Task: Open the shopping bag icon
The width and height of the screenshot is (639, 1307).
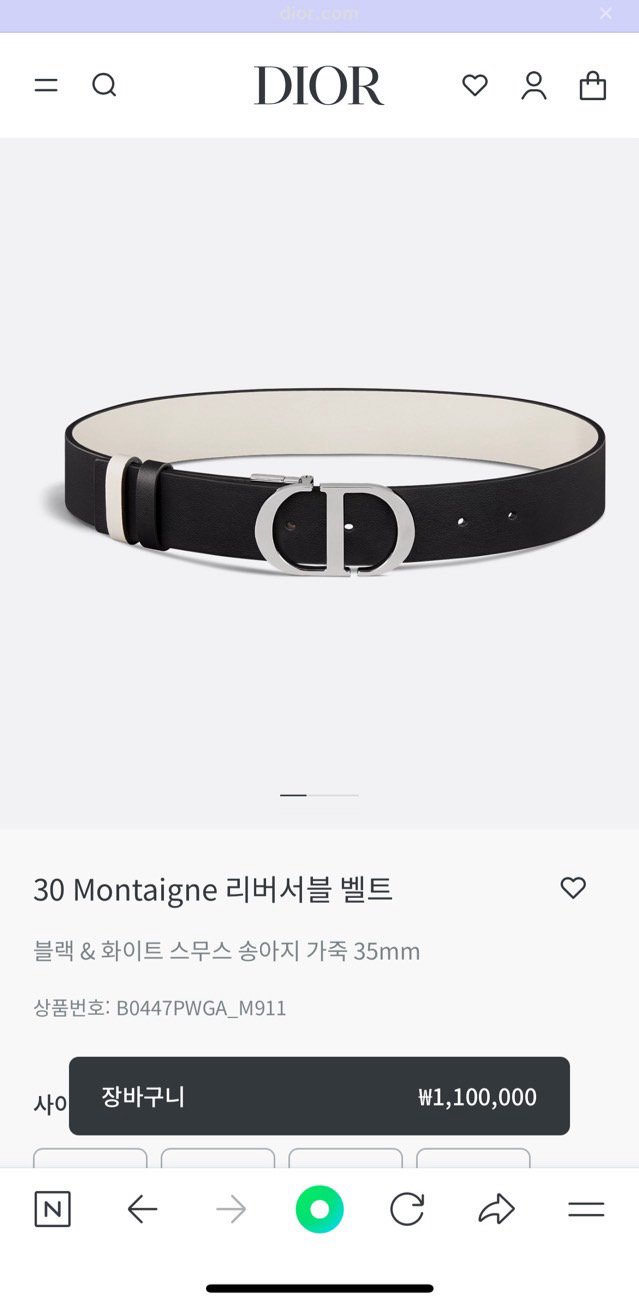Action: pyautogui.click(x=593, y=86)
